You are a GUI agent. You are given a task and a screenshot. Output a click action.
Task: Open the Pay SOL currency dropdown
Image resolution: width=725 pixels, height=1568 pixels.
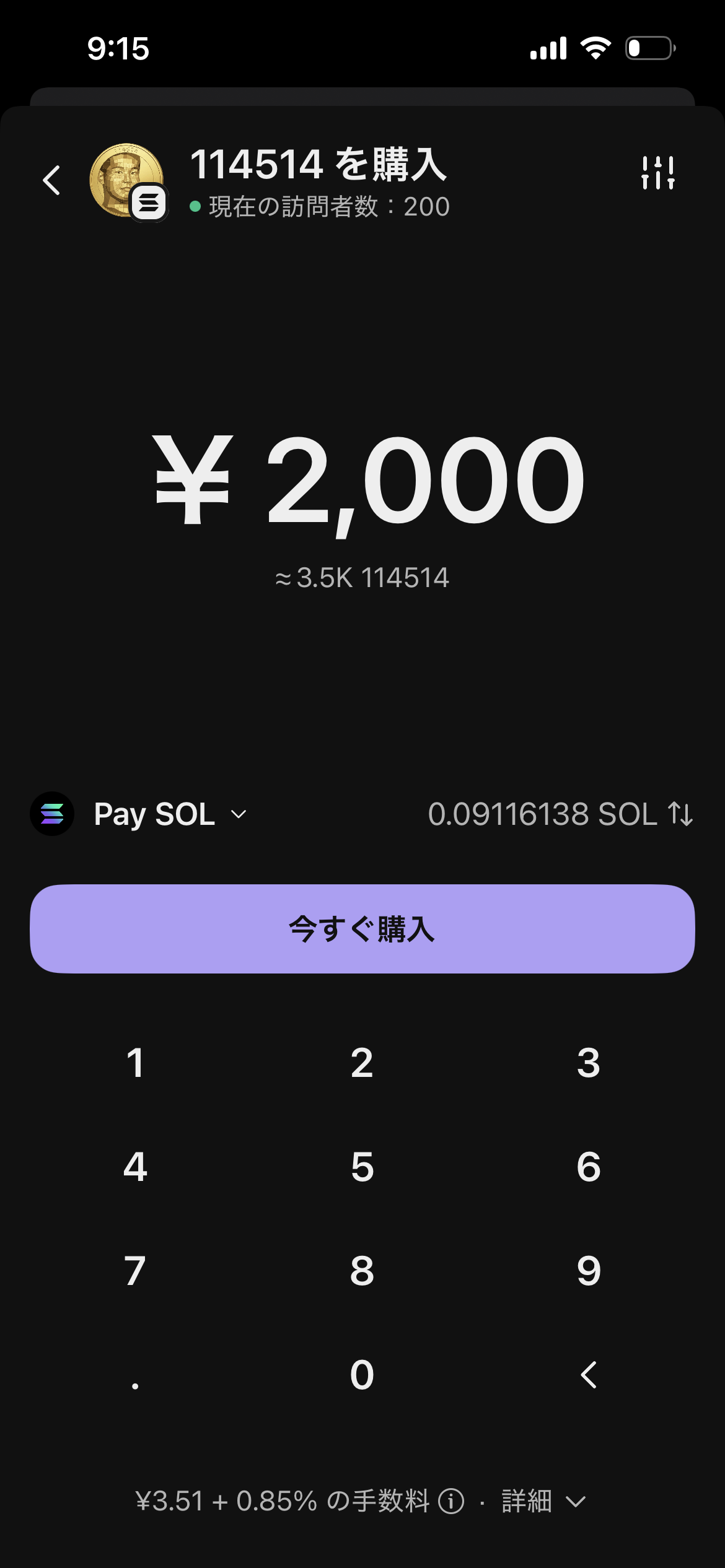(x=170, y=814)
